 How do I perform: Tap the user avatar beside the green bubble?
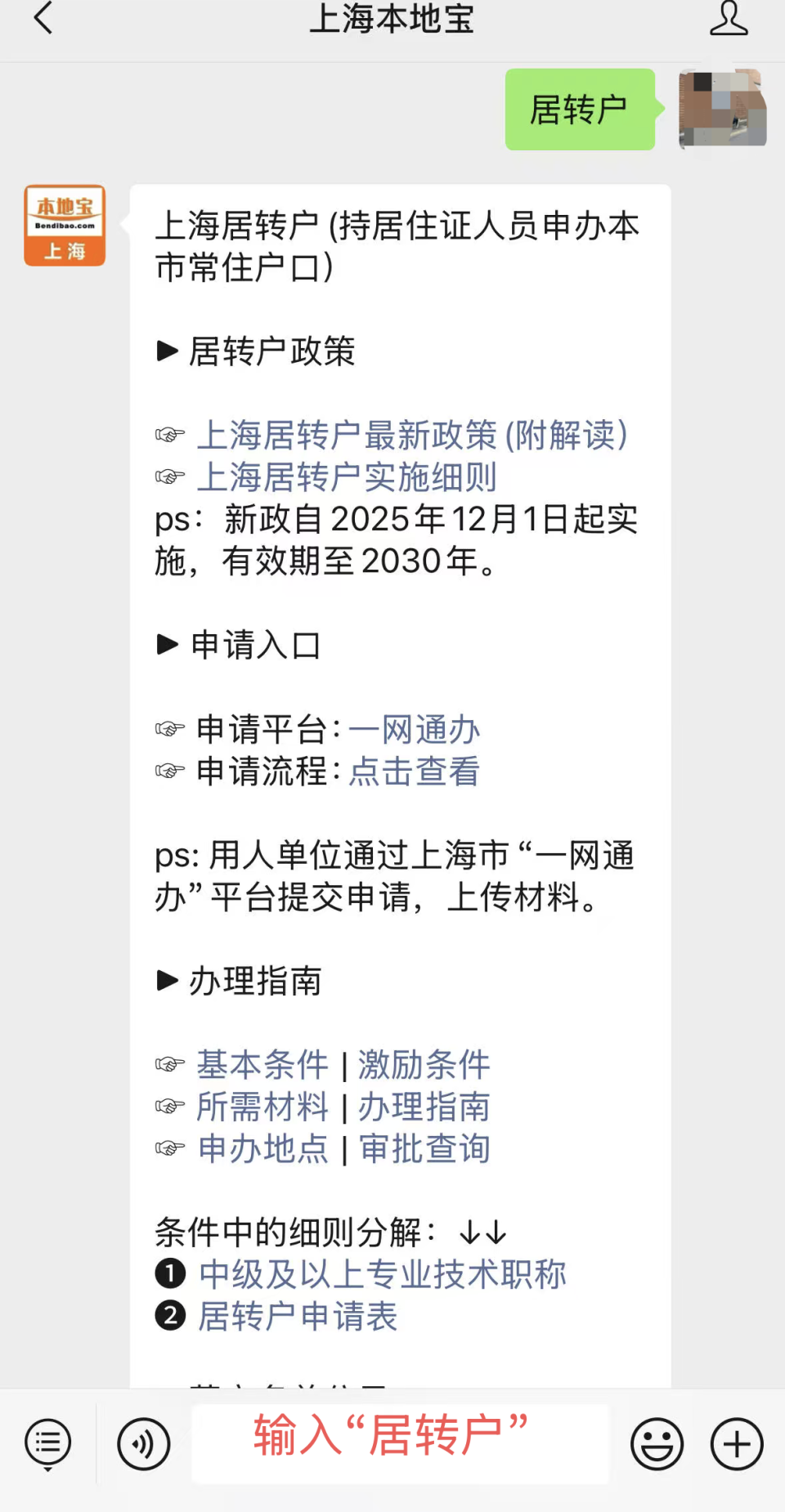pyautogui.click(x=720, y=109)
